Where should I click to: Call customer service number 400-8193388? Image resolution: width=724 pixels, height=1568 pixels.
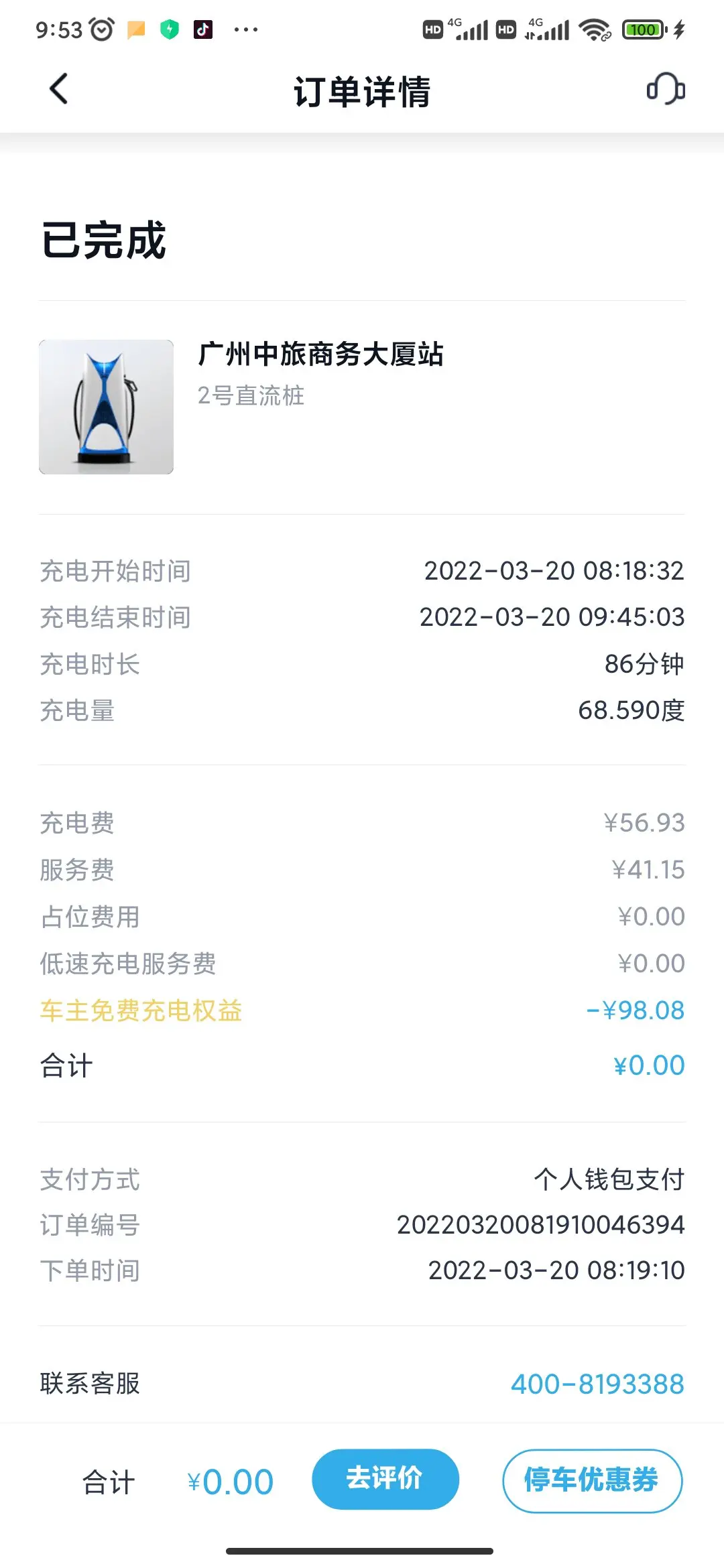point(597,1384)
